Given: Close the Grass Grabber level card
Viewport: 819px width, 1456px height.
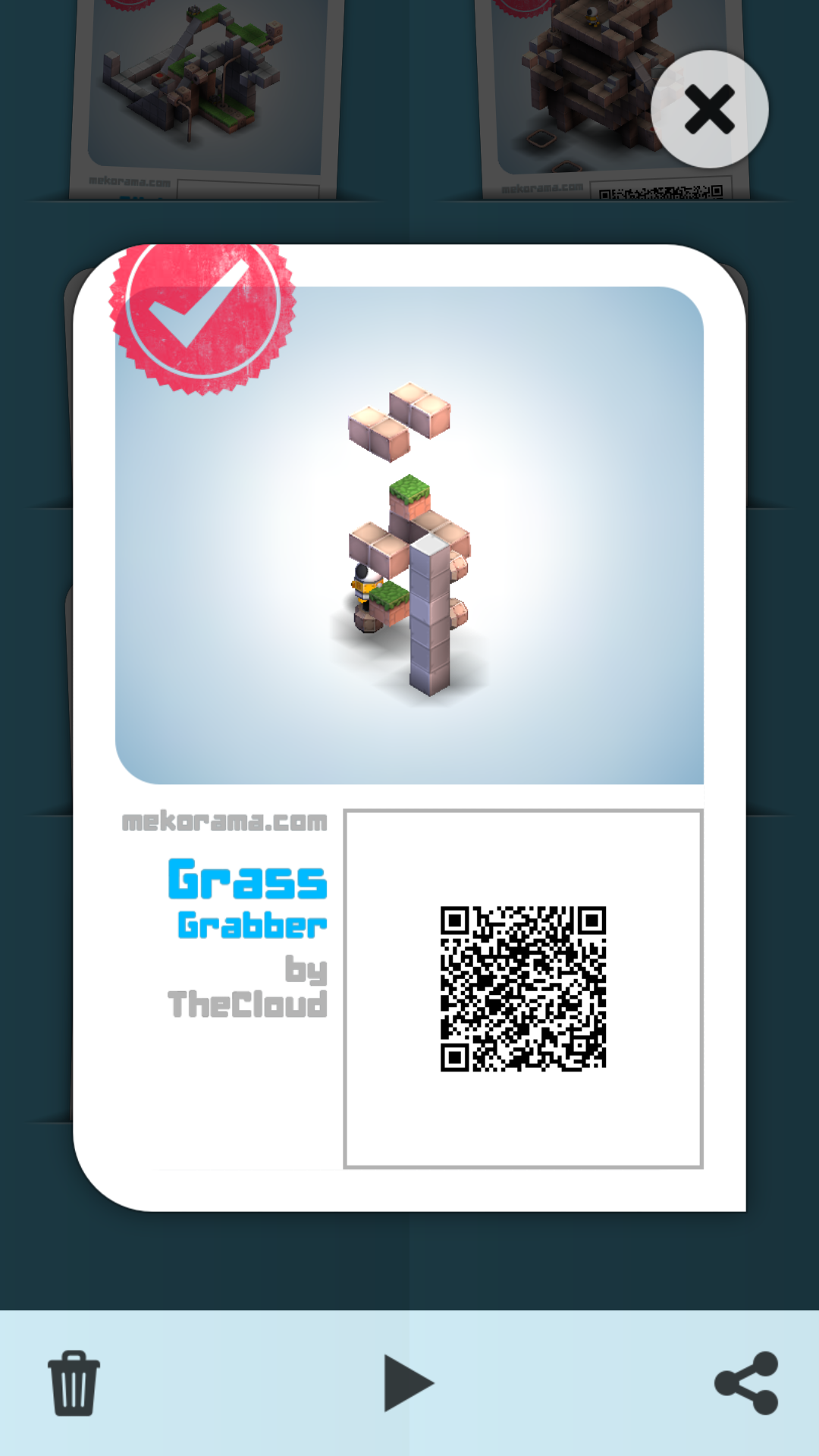Looking at the screenshot, I should coord(709,110).
